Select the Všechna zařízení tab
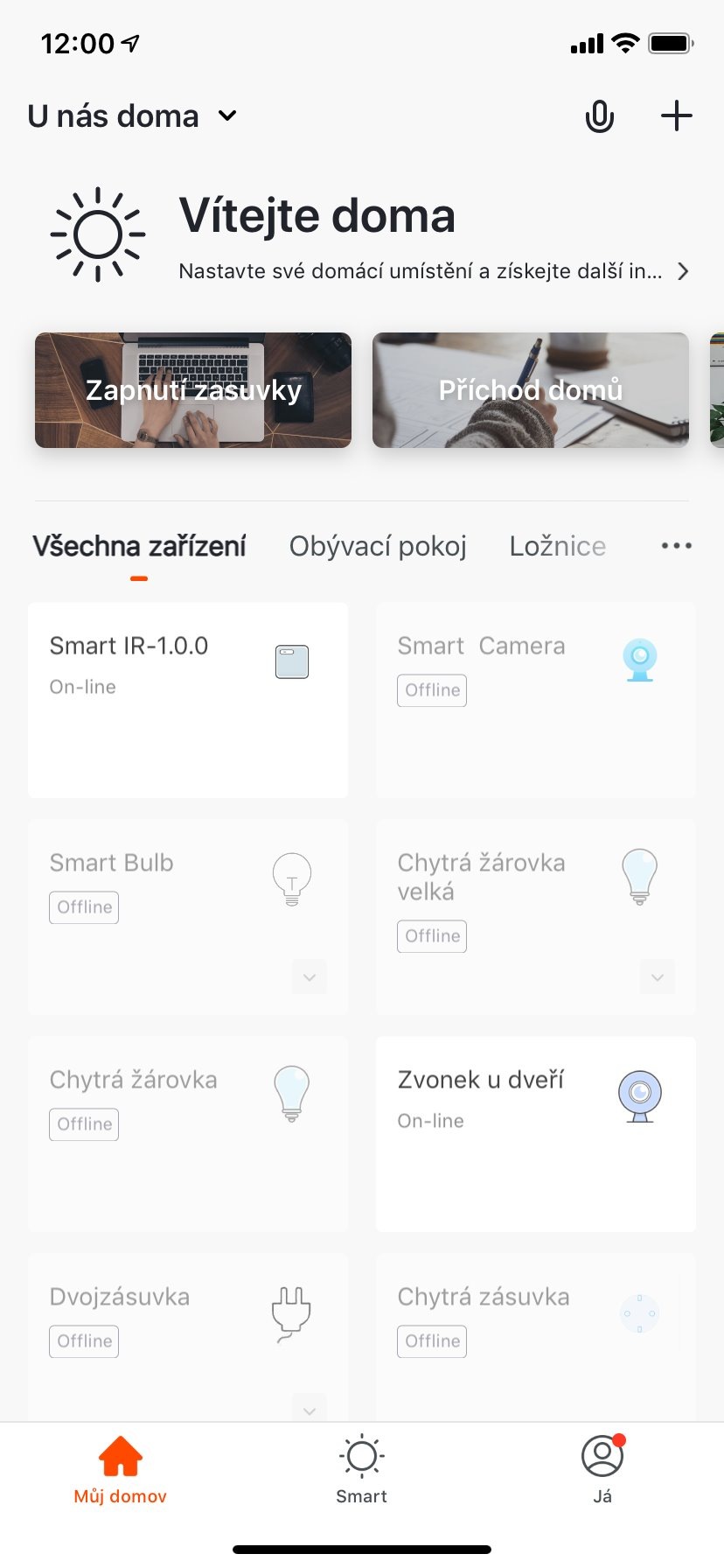724x1568 pixels. point(139,546)
